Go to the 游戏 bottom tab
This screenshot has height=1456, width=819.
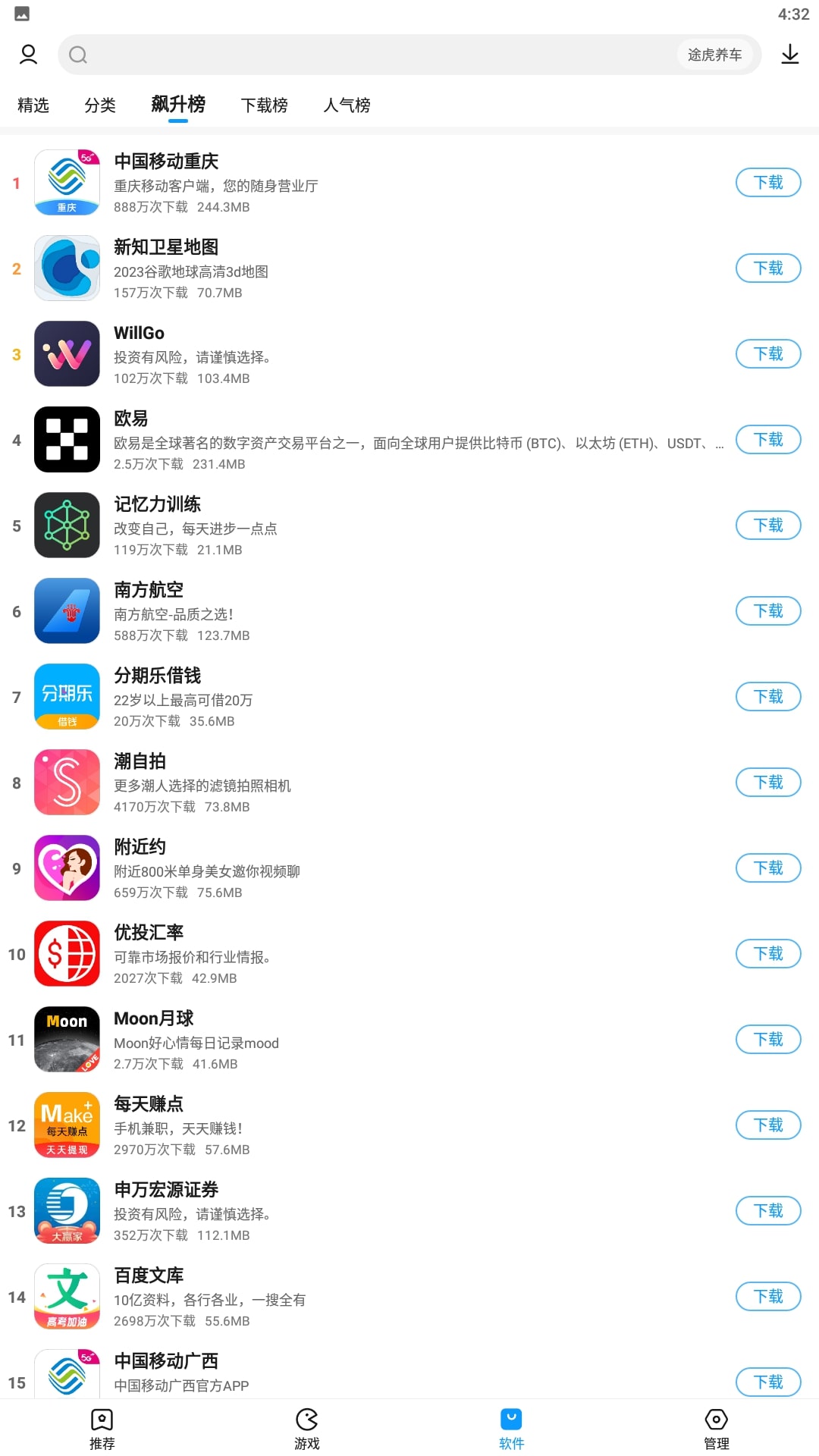306,1429
